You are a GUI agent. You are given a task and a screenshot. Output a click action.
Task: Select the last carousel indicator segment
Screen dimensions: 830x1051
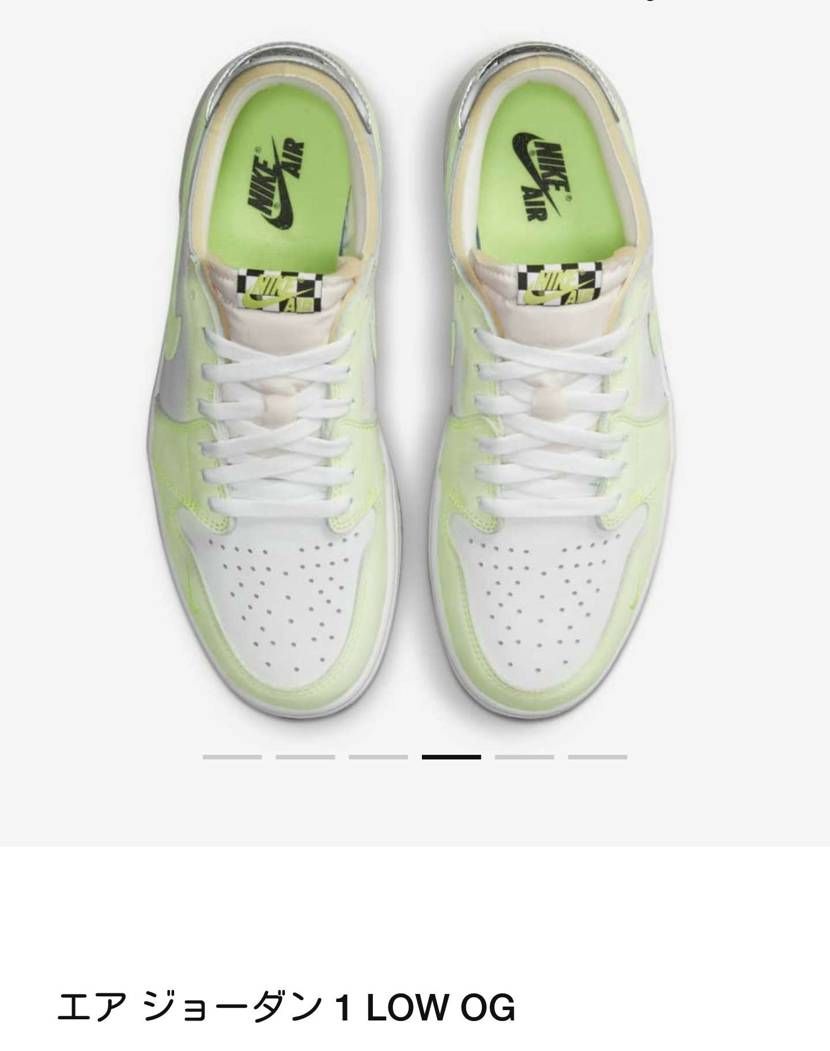tap(598, 757)
